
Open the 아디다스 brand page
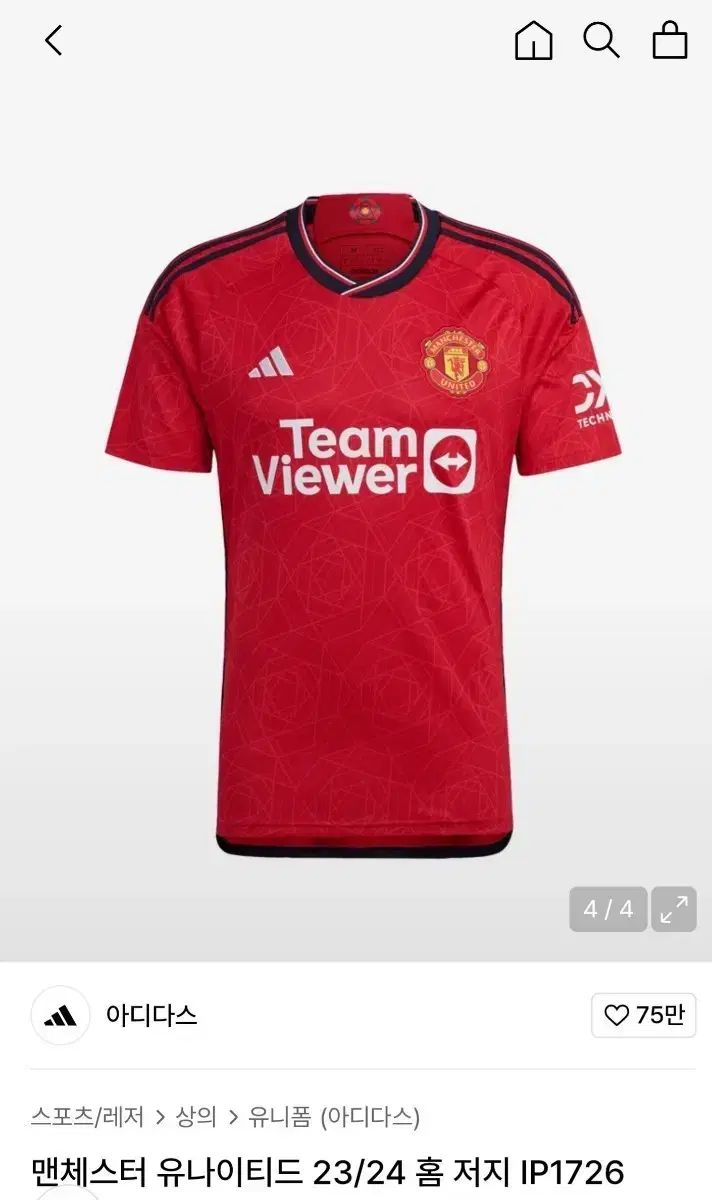coord(151,1016)
